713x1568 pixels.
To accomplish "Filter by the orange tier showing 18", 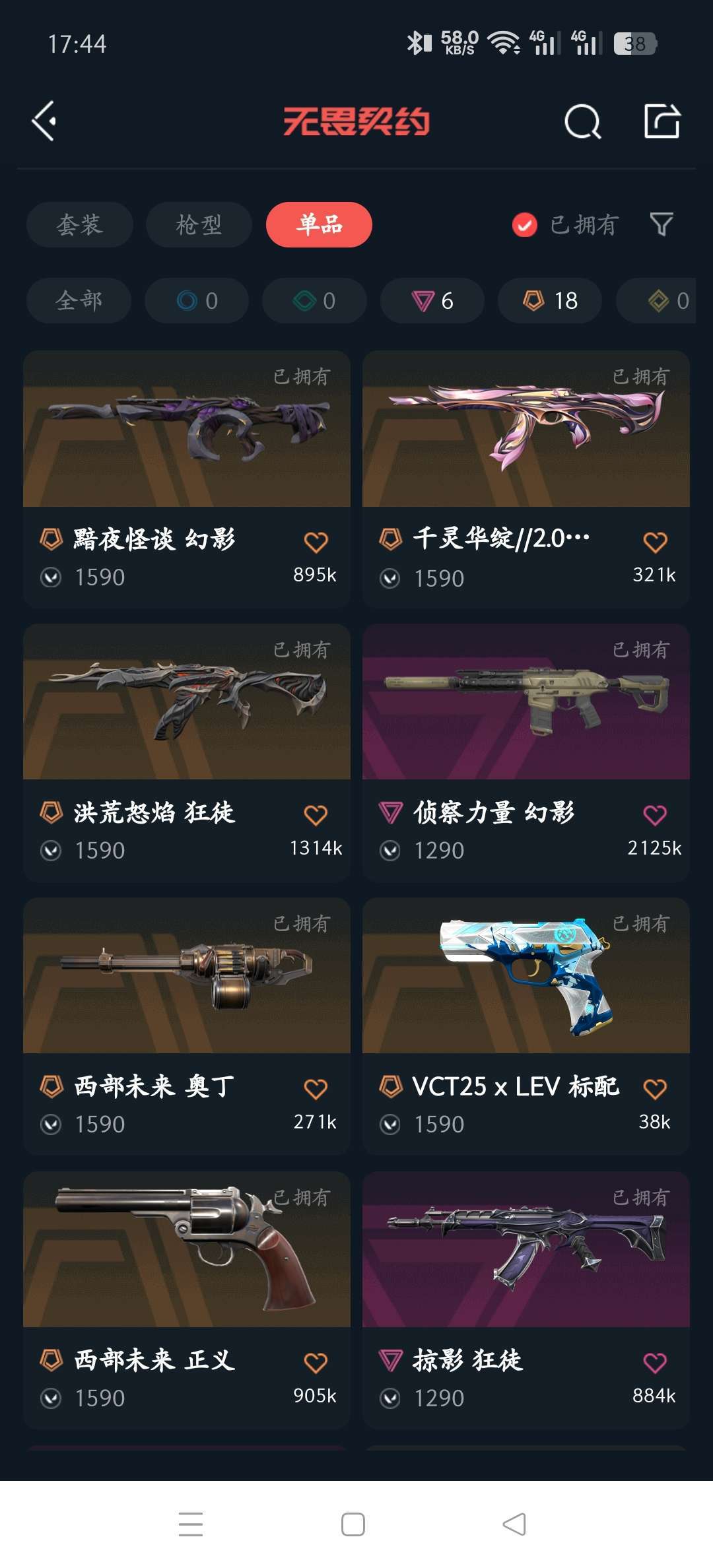I will (x=550, y=301).
